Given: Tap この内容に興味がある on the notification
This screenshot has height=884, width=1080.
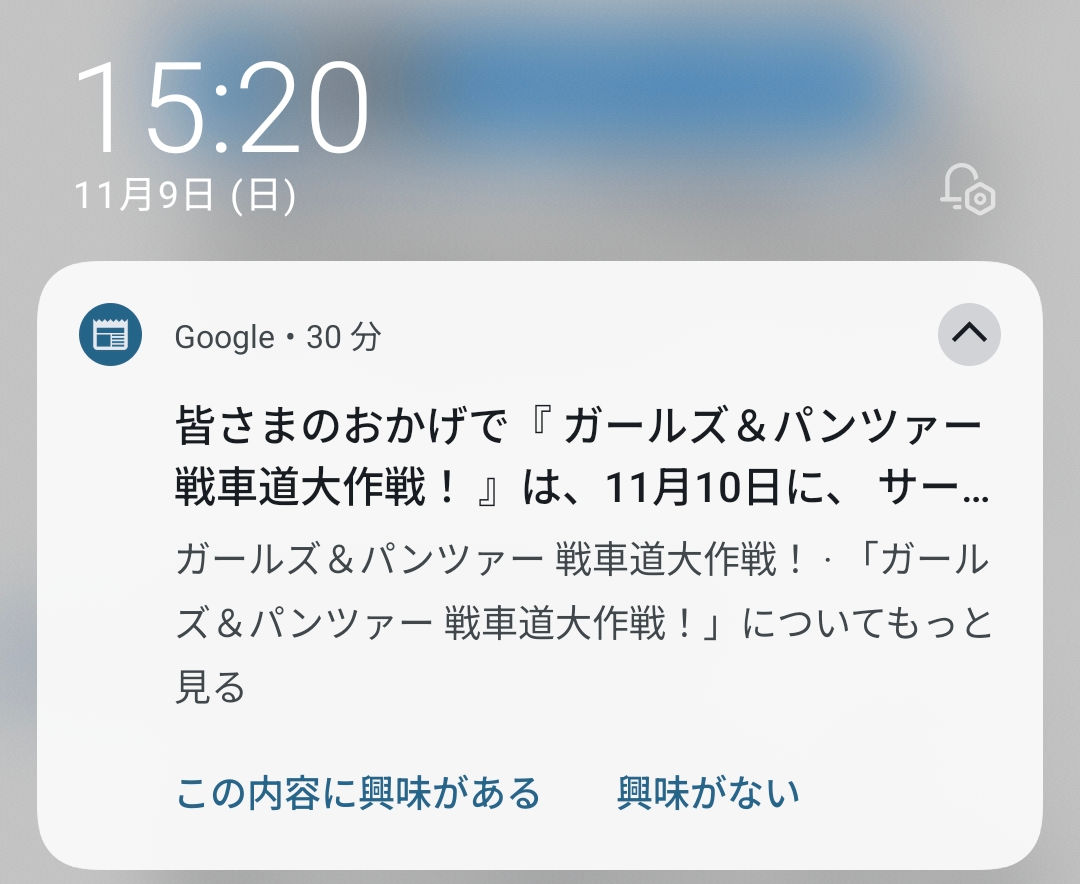Looking at the screenshot, I should (358, 793).
